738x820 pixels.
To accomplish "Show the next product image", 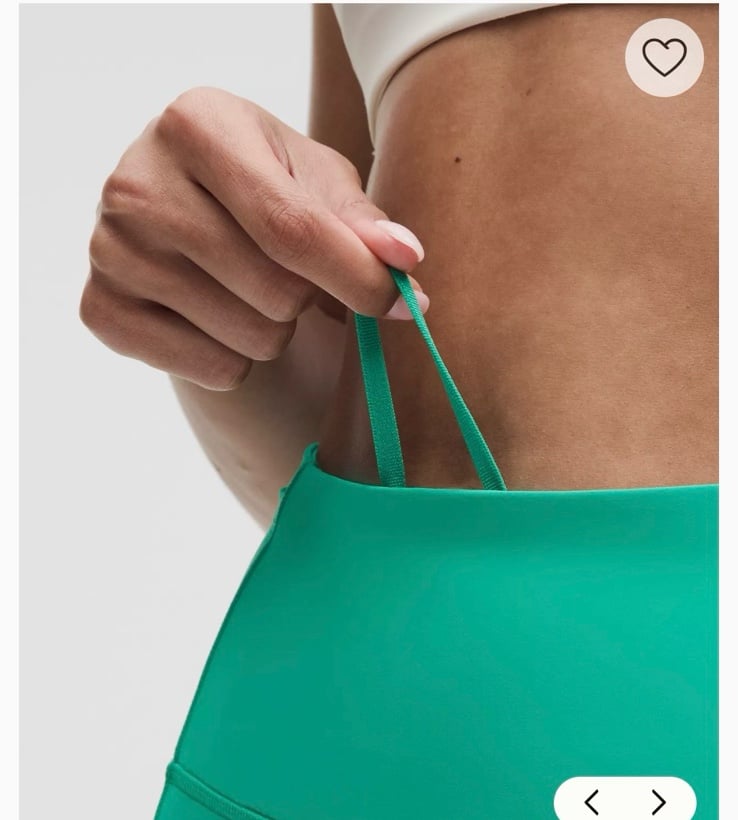I will click(x=658, y=801).
